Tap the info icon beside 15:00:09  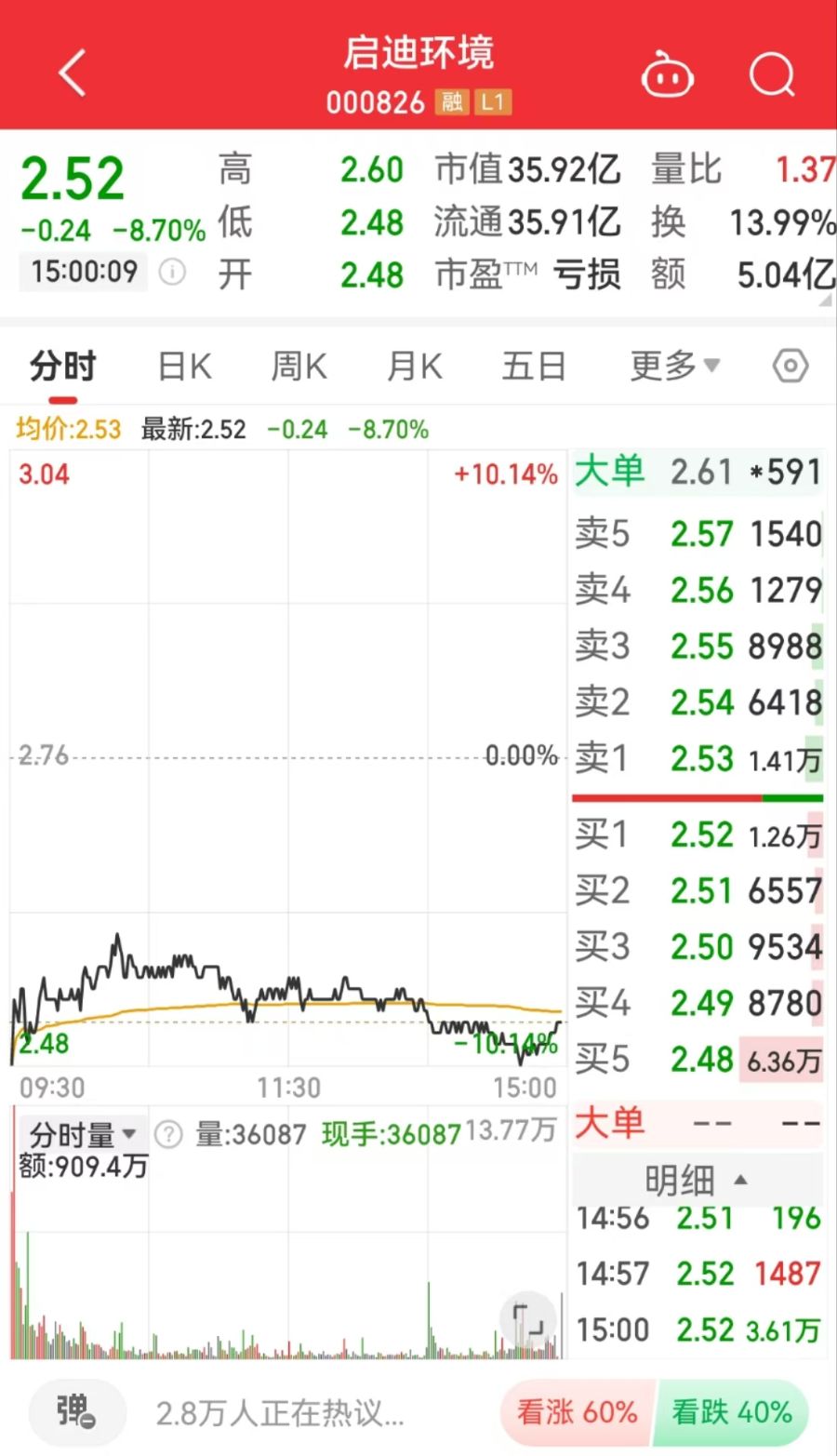(172, 272)
